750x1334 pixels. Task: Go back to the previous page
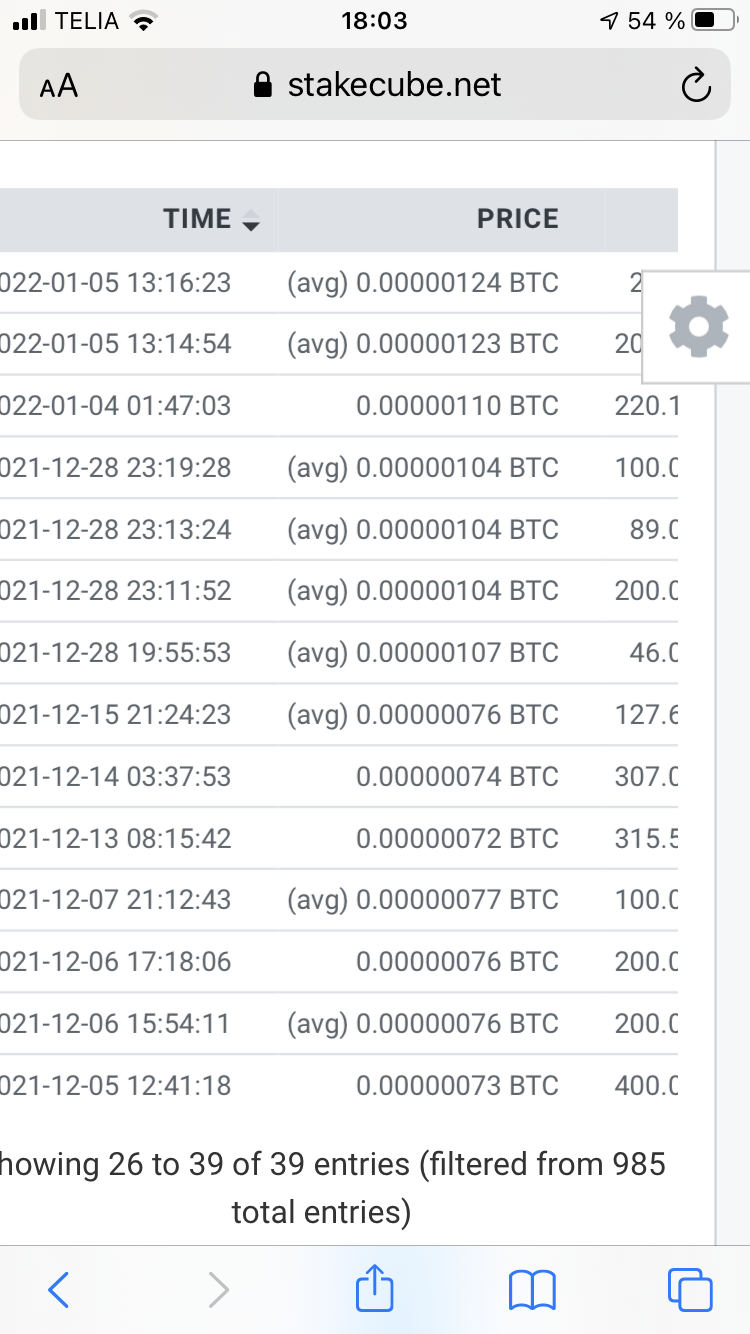[59, 1290]
